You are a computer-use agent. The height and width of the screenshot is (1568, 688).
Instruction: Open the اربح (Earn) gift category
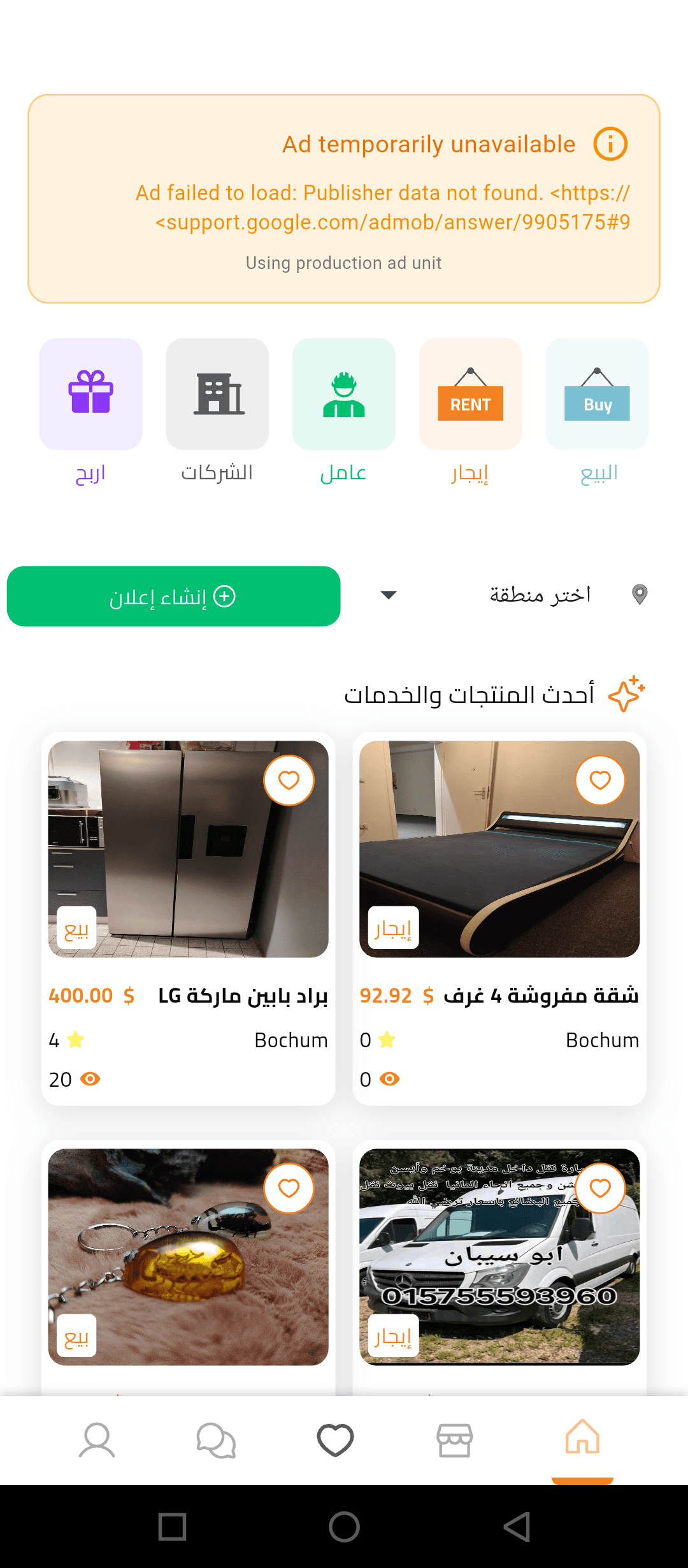90,395
